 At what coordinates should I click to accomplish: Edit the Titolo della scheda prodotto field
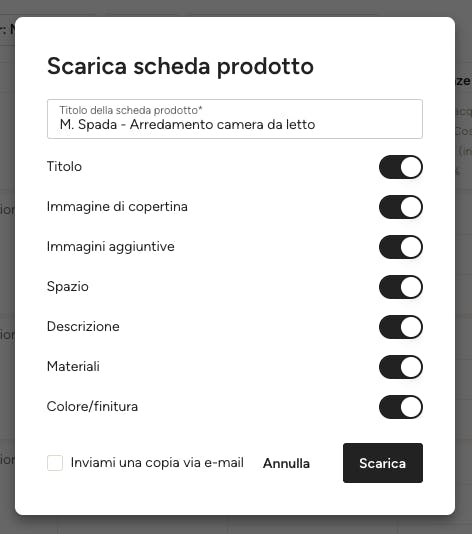[x=235, y=119]
